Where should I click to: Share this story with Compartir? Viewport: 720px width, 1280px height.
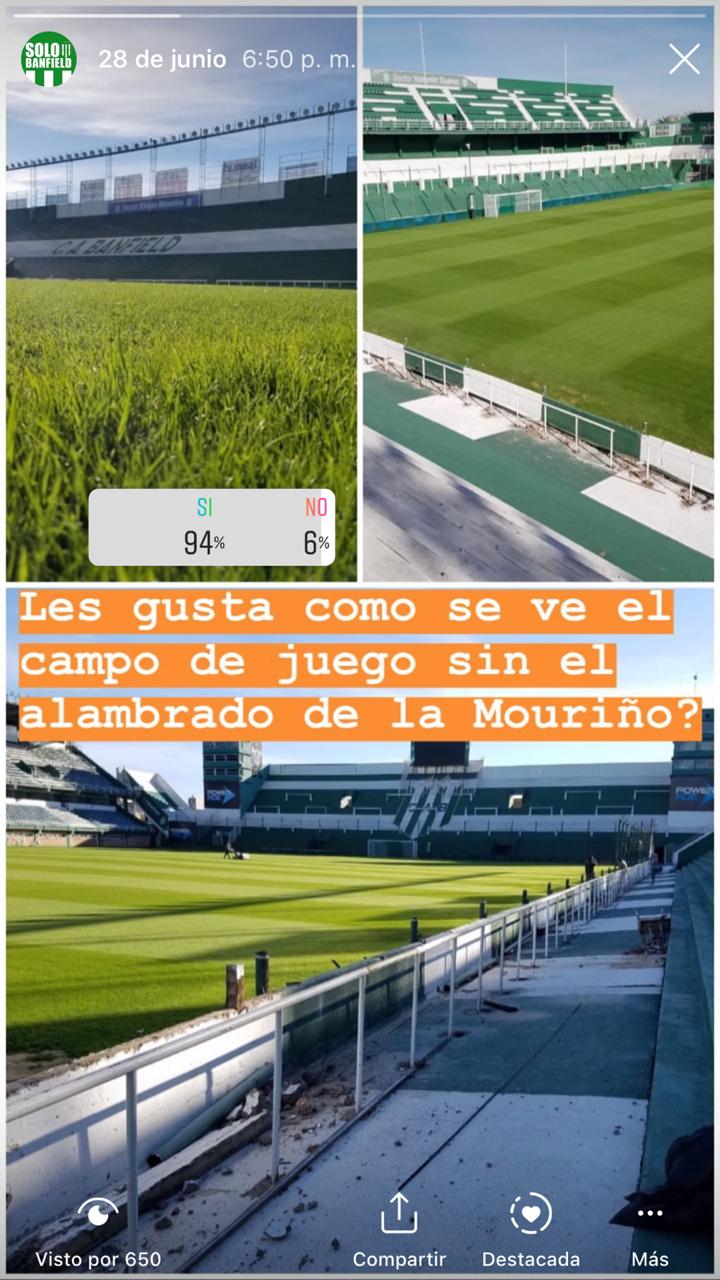coord(399,1233)
